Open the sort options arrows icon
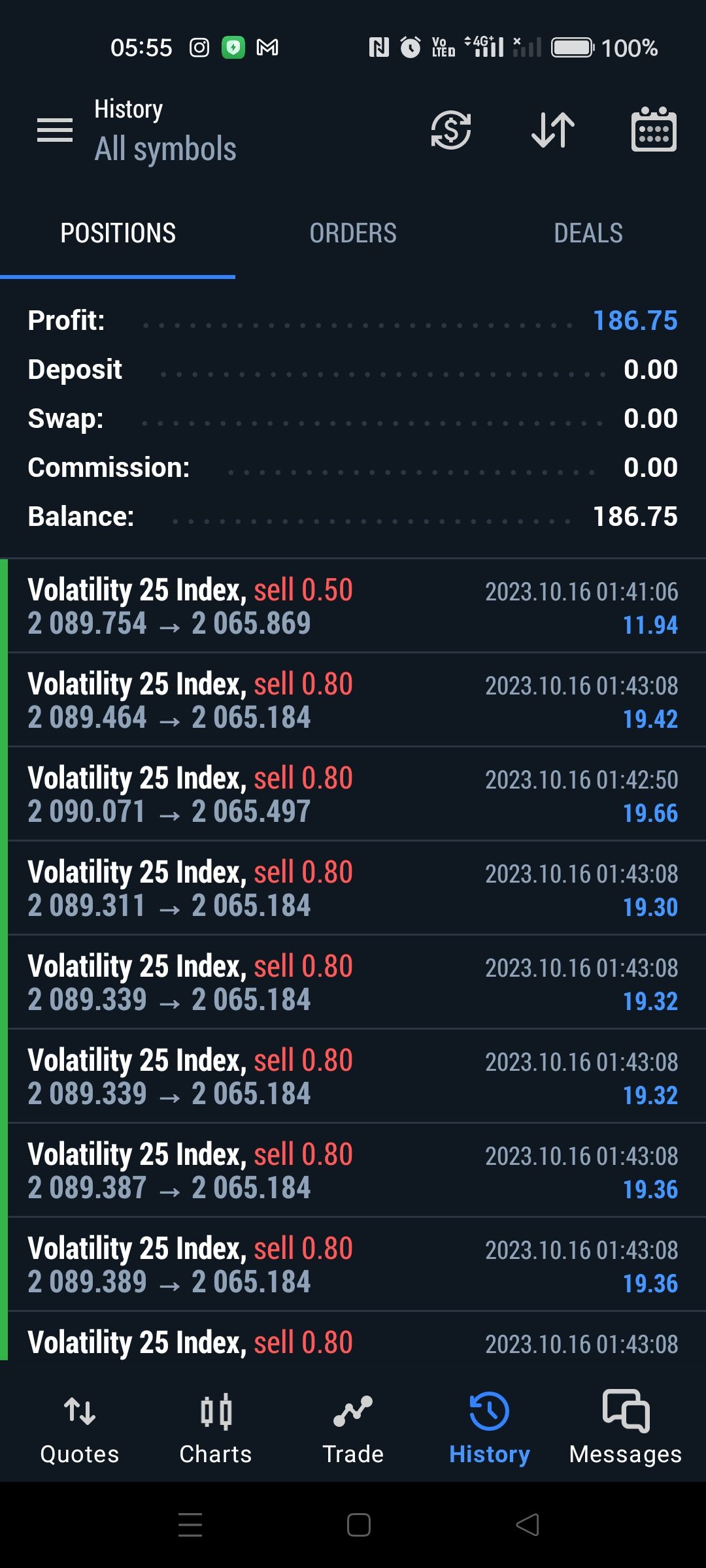Image resolution: width=706 pixels, height=1568 pixels. [553, 130]
